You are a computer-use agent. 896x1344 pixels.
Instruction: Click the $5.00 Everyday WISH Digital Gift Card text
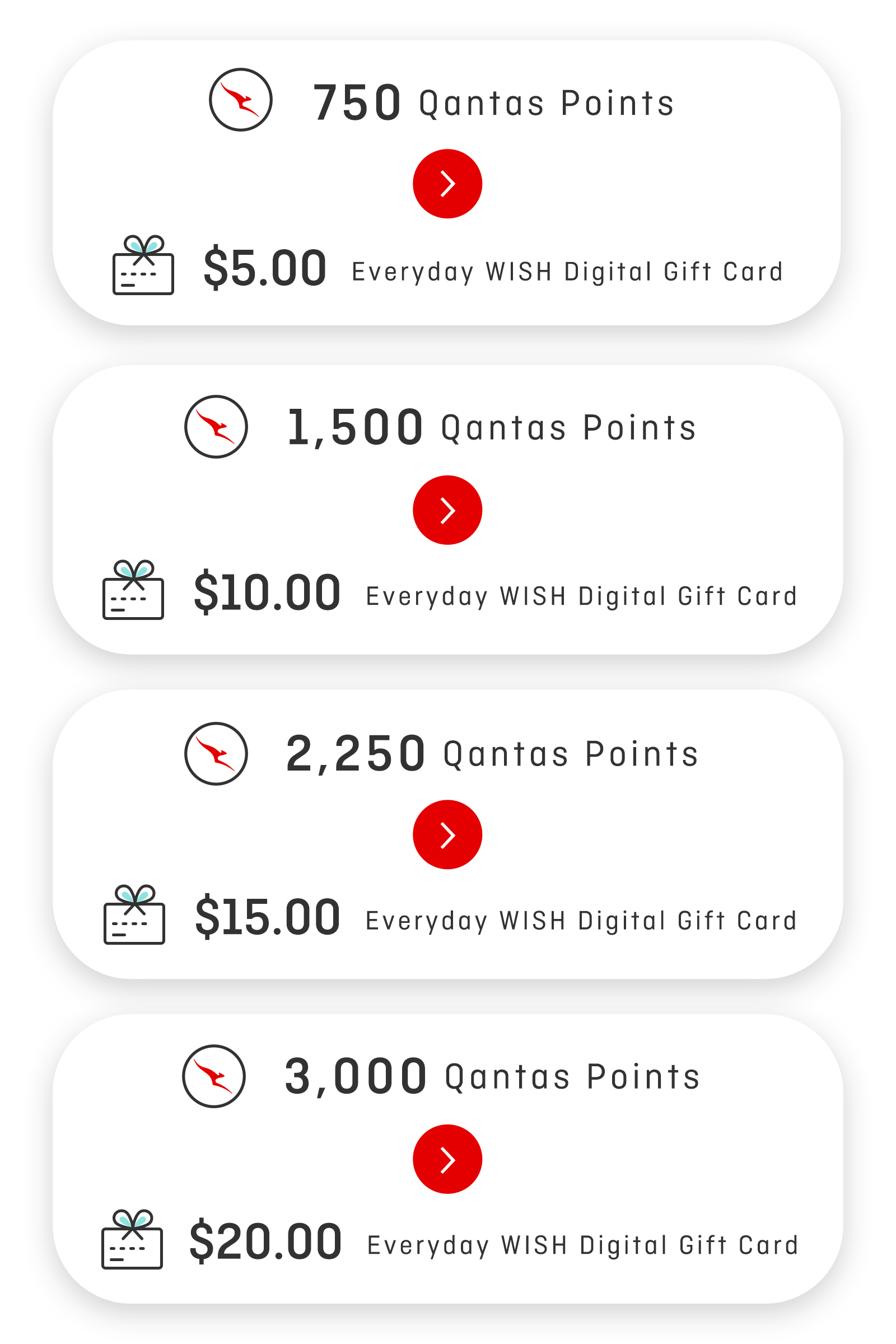568,272
